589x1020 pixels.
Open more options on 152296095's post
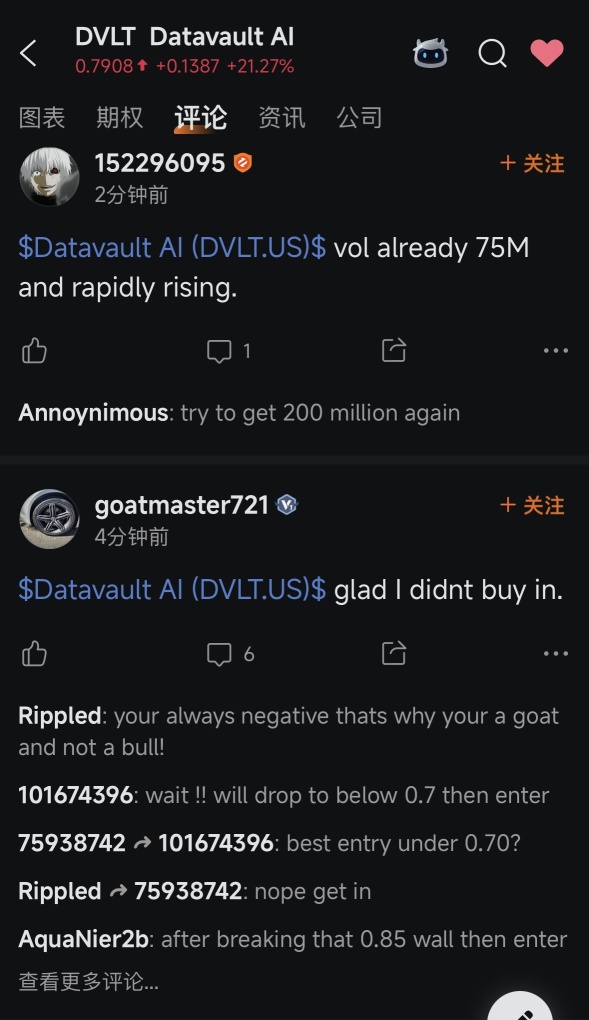[x=556, y=351]
